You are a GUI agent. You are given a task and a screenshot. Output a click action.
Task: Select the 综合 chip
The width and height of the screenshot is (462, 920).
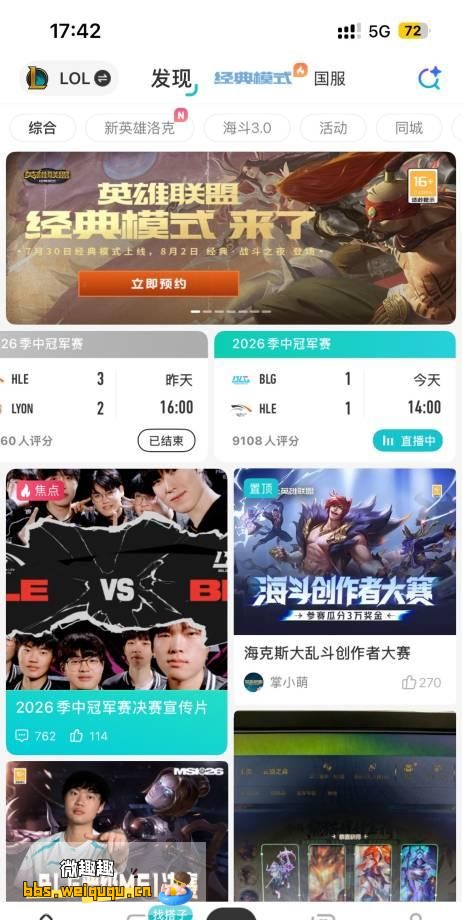click(x=42, y=128)
